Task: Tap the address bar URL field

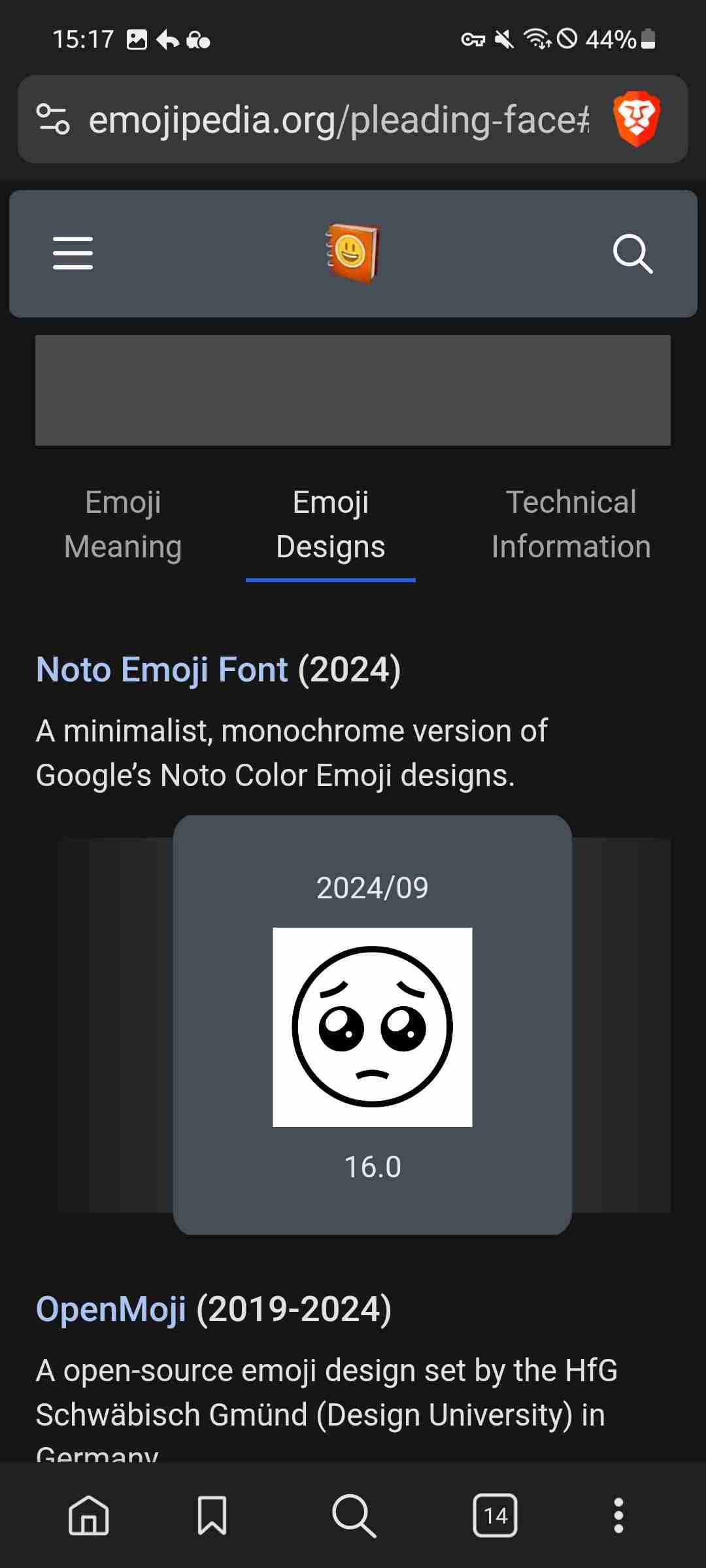Action: 339,120
